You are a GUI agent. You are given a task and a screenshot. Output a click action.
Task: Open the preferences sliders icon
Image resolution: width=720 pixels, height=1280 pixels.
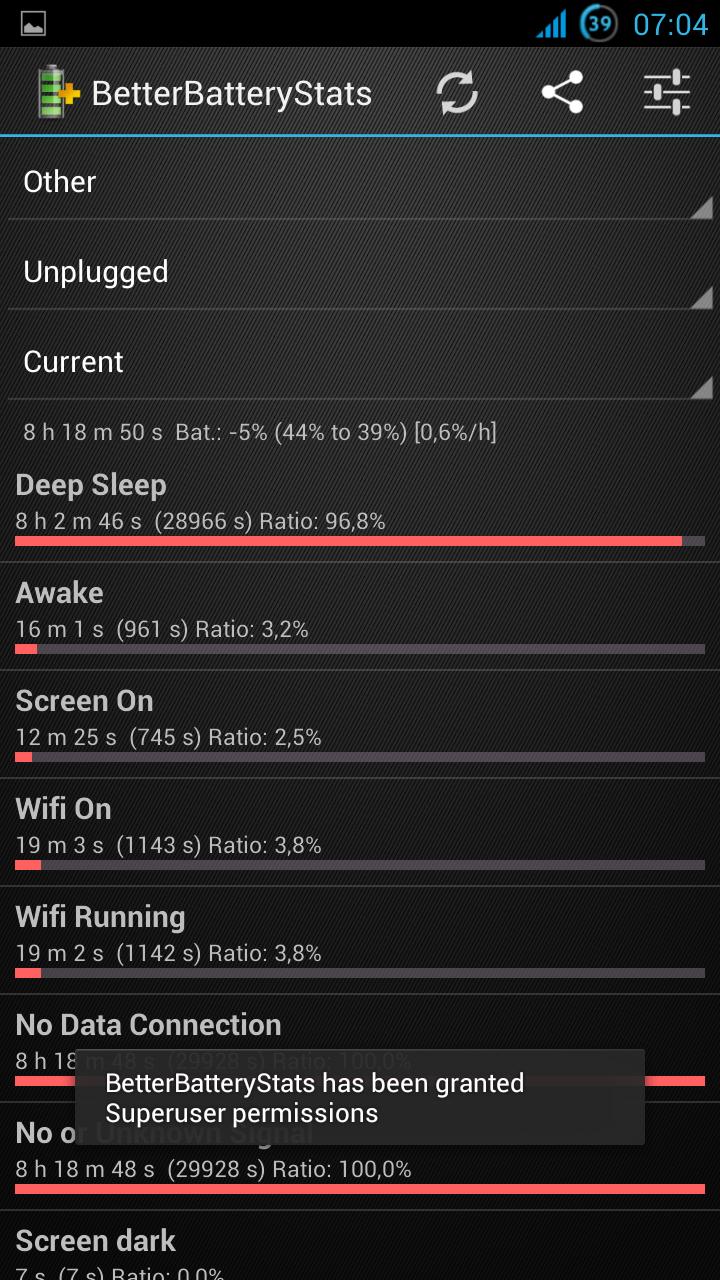[x=667, y=93]
